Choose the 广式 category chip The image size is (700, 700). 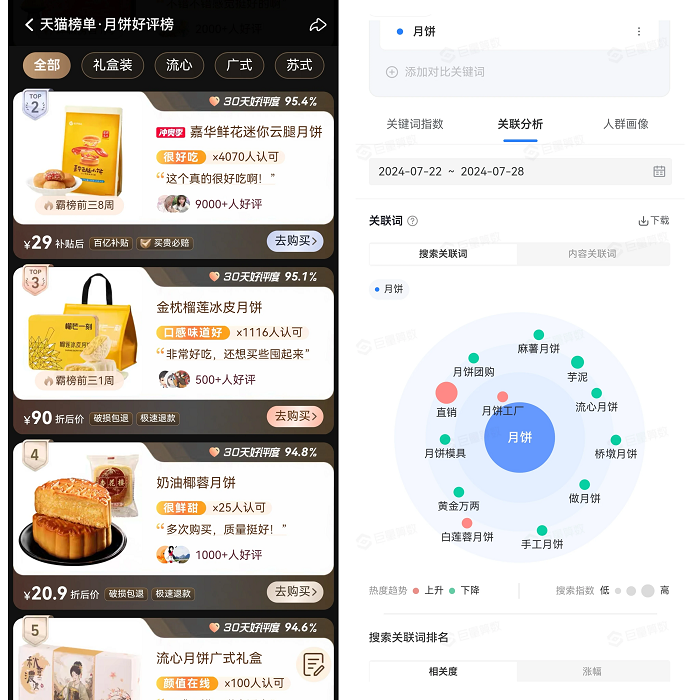tap(239, 65)
